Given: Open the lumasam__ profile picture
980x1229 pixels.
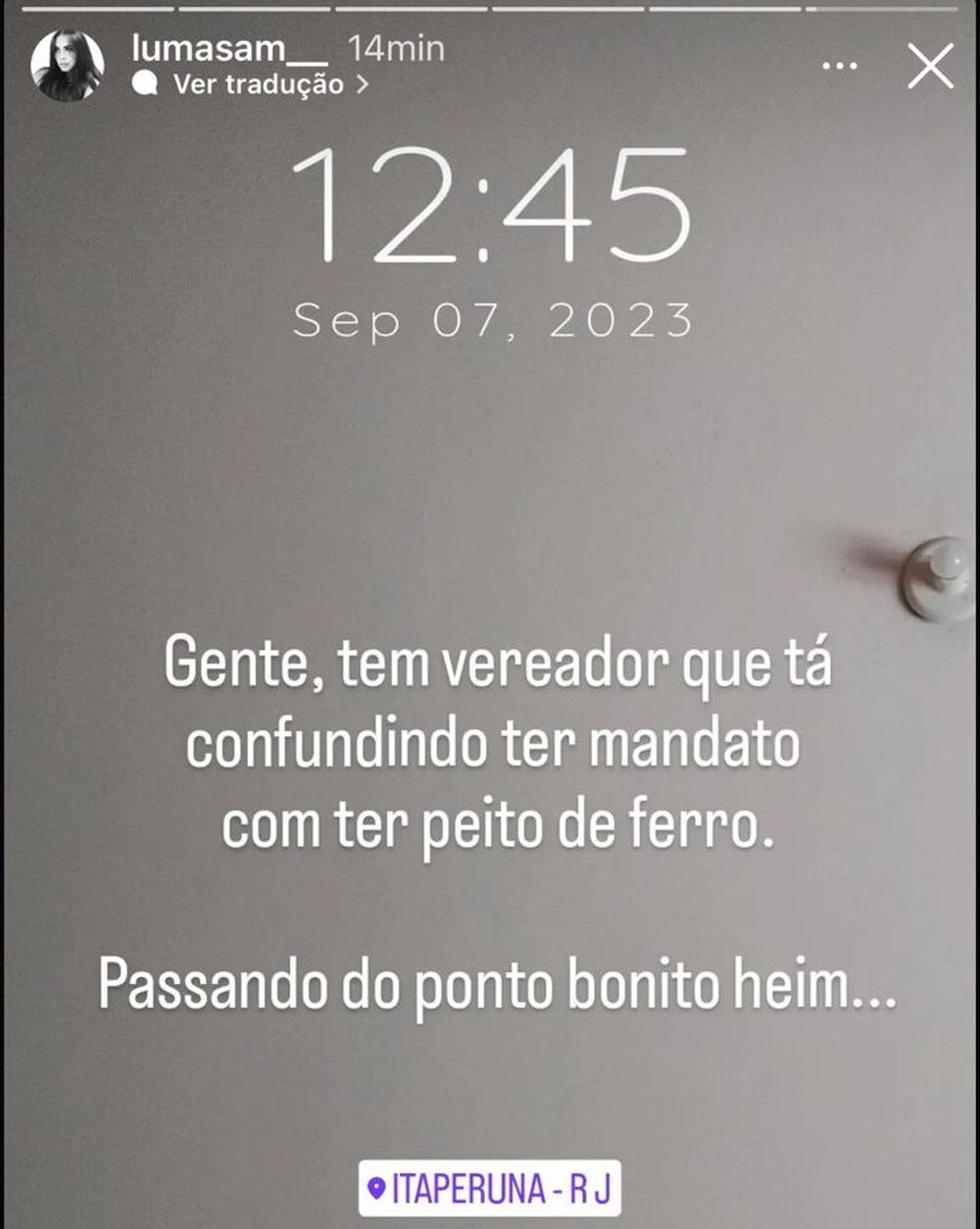Looking at the screenshot, I should (x=67, y=66).
